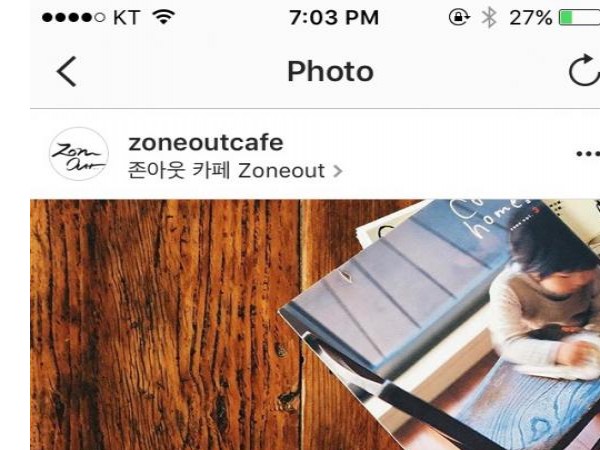This screenshot has height=450, width=600.
Task: Open the zoneoutcafe username link
Action: [x=205, y=143]
